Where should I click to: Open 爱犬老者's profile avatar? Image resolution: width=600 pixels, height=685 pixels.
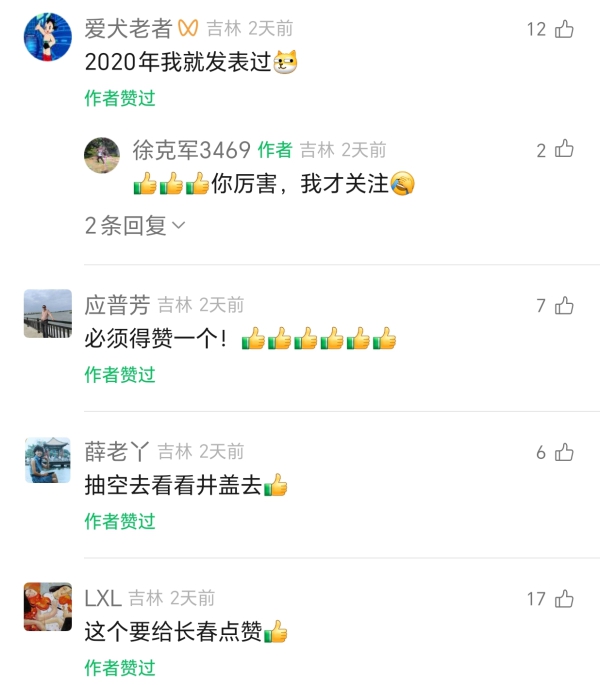tap(47, 38)
